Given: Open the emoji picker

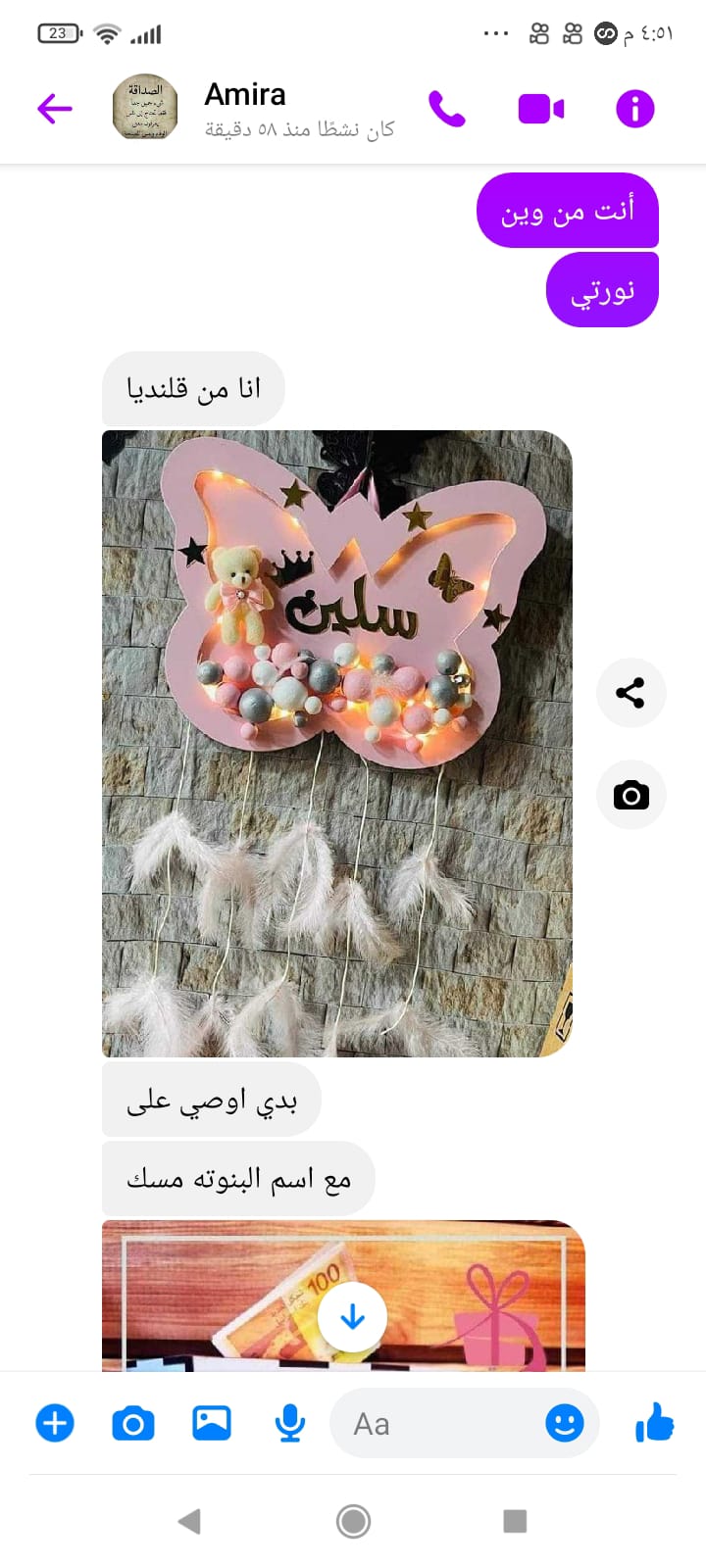Looking at the screenshot, I should point(565,1423).
